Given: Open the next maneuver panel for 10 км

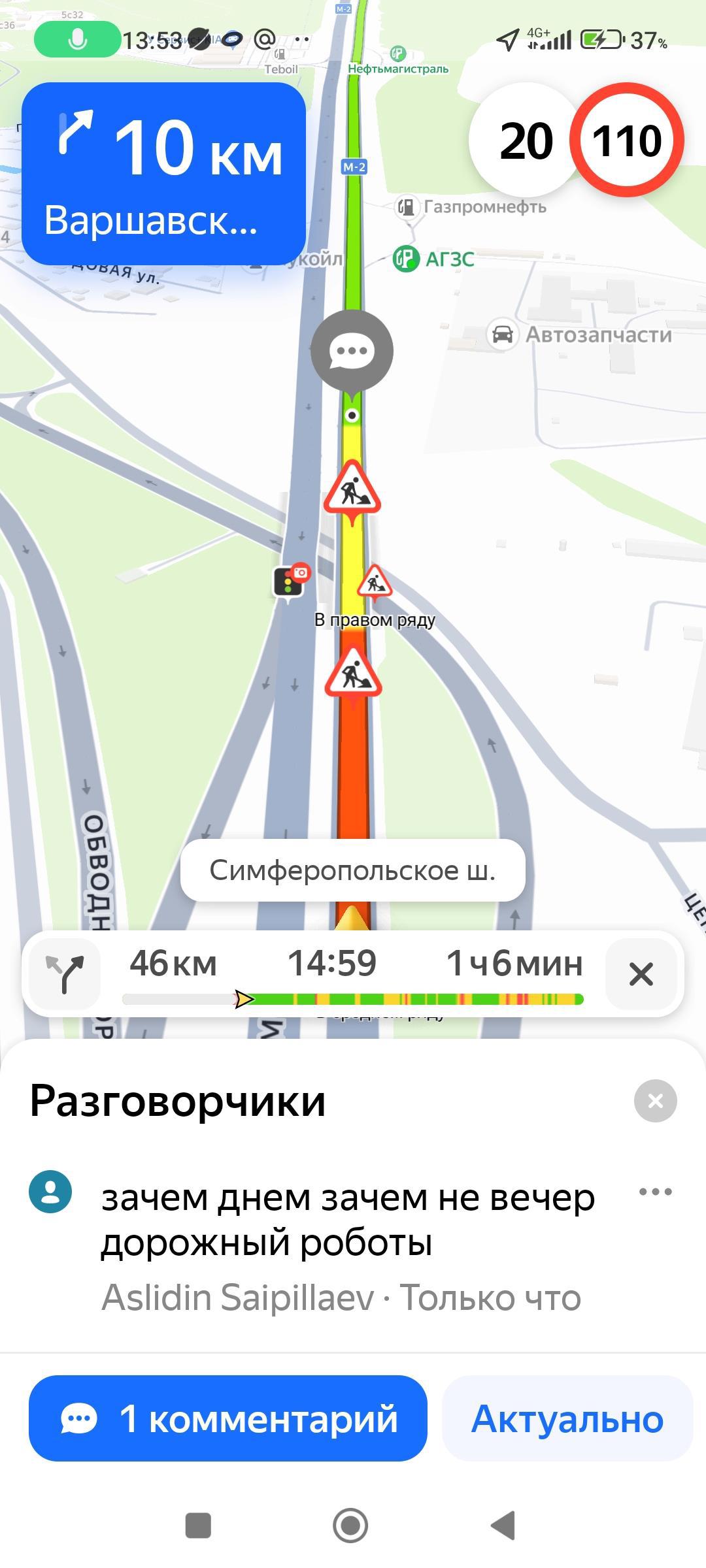Looking at the screenshot, I should (163, 173).
